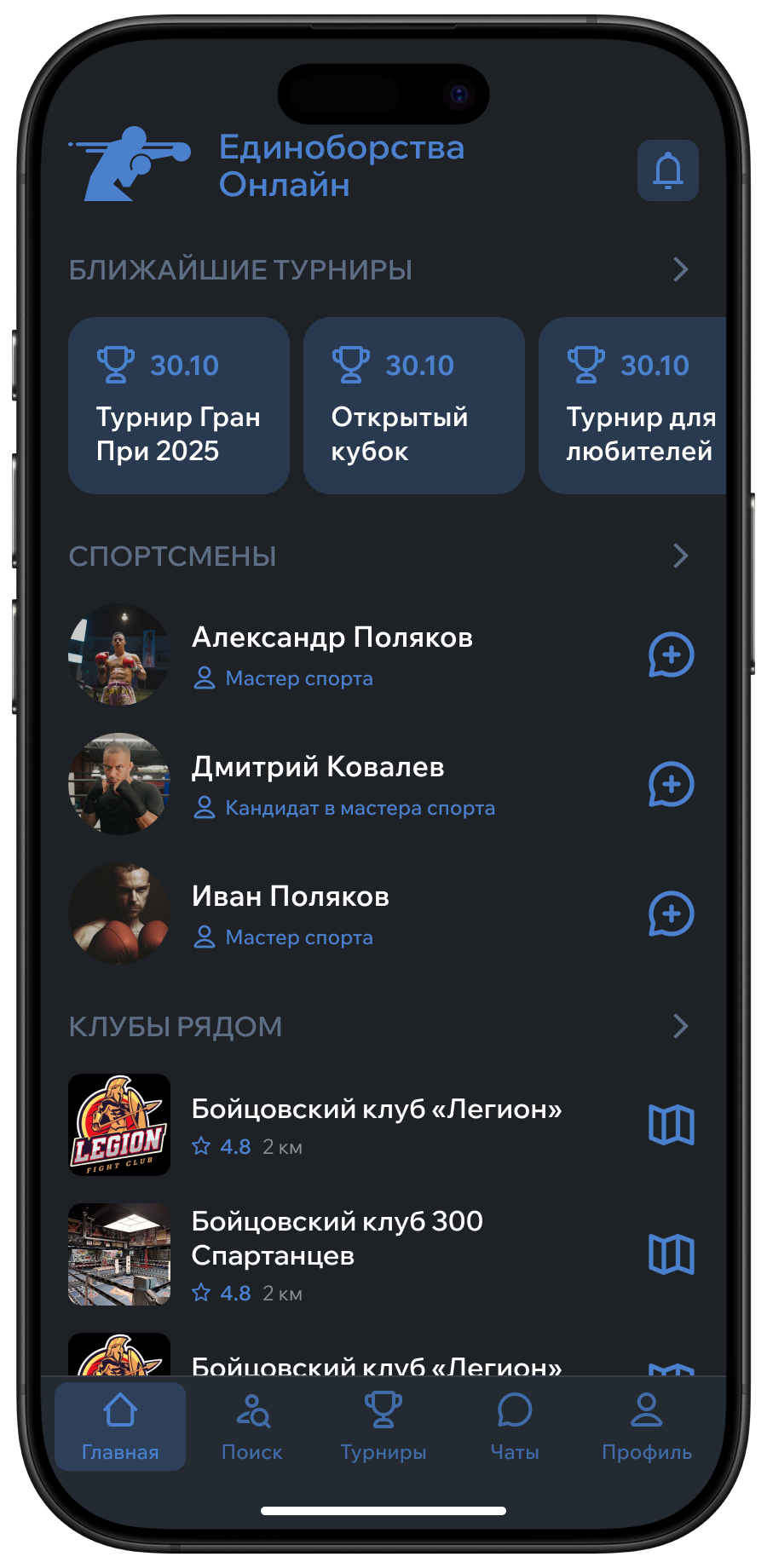Image resolution: width=767 pixels, height=1568 pixels.
Task: Open all athletes via СПОРТСМЕНЫ chevron
Action: click(x=680, y=556)
